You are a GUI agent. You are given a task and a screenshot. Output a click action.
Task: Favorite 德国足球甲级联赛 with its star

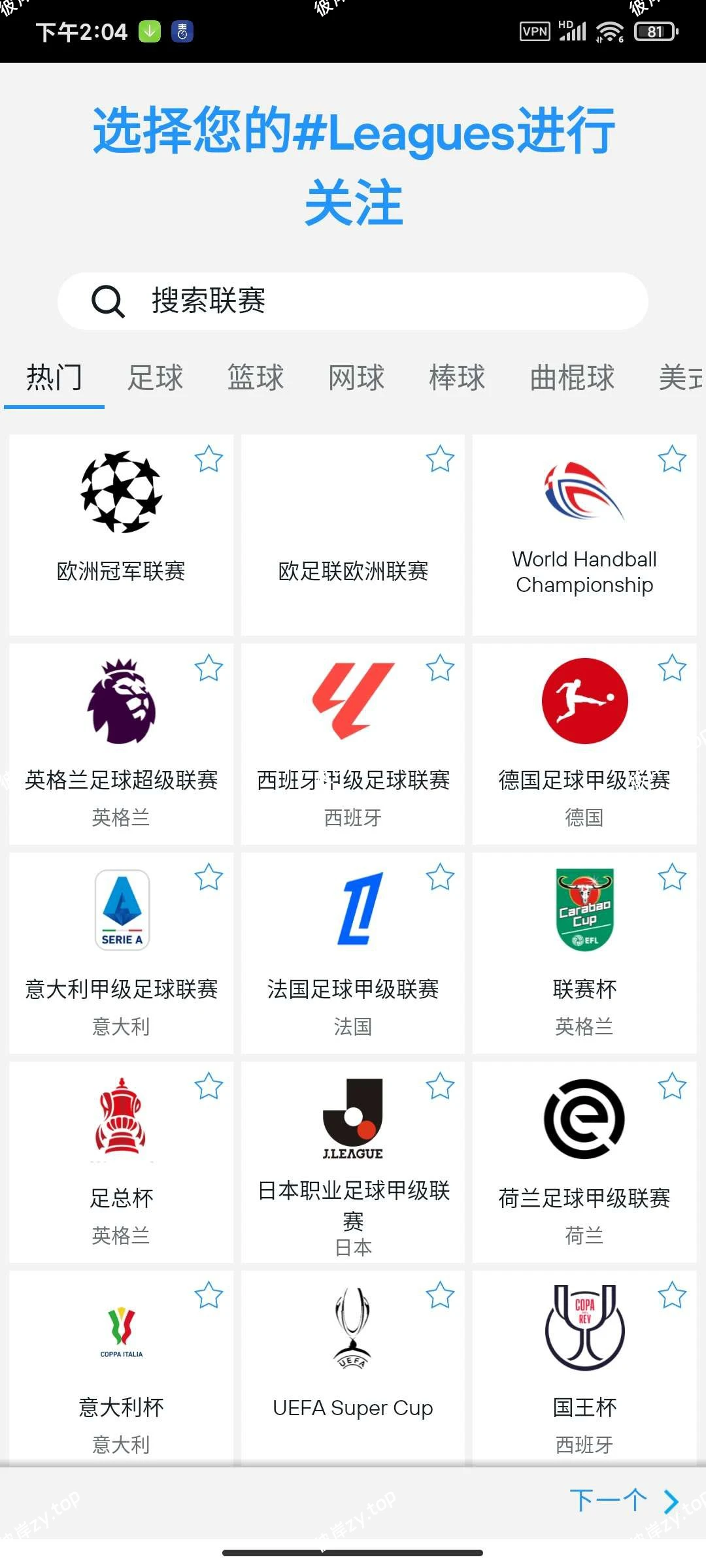coord(672,668)
